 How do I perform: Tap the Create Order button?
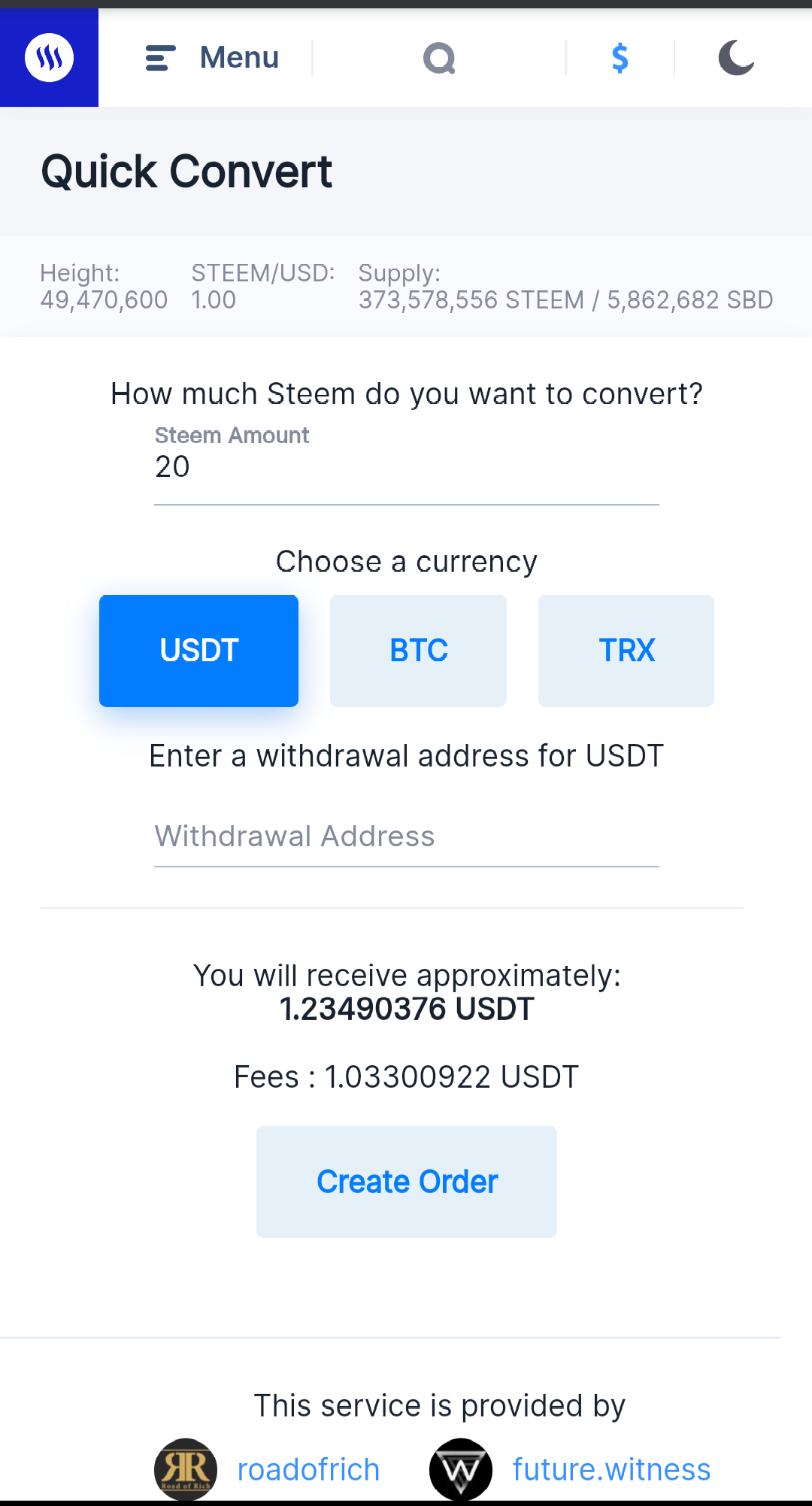(406, 1182)
